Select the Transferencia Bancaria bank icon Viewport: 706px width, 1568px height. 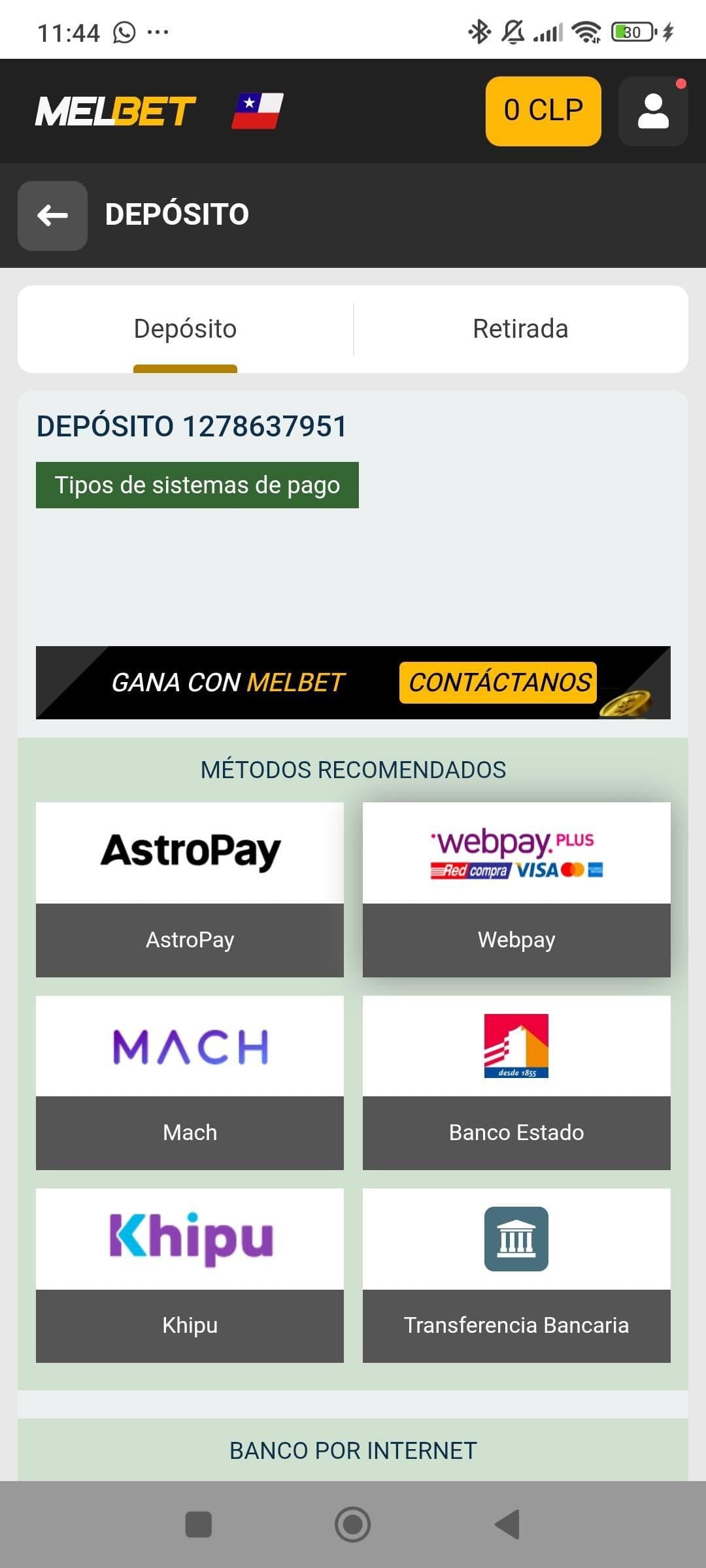tap(516, 1238)
